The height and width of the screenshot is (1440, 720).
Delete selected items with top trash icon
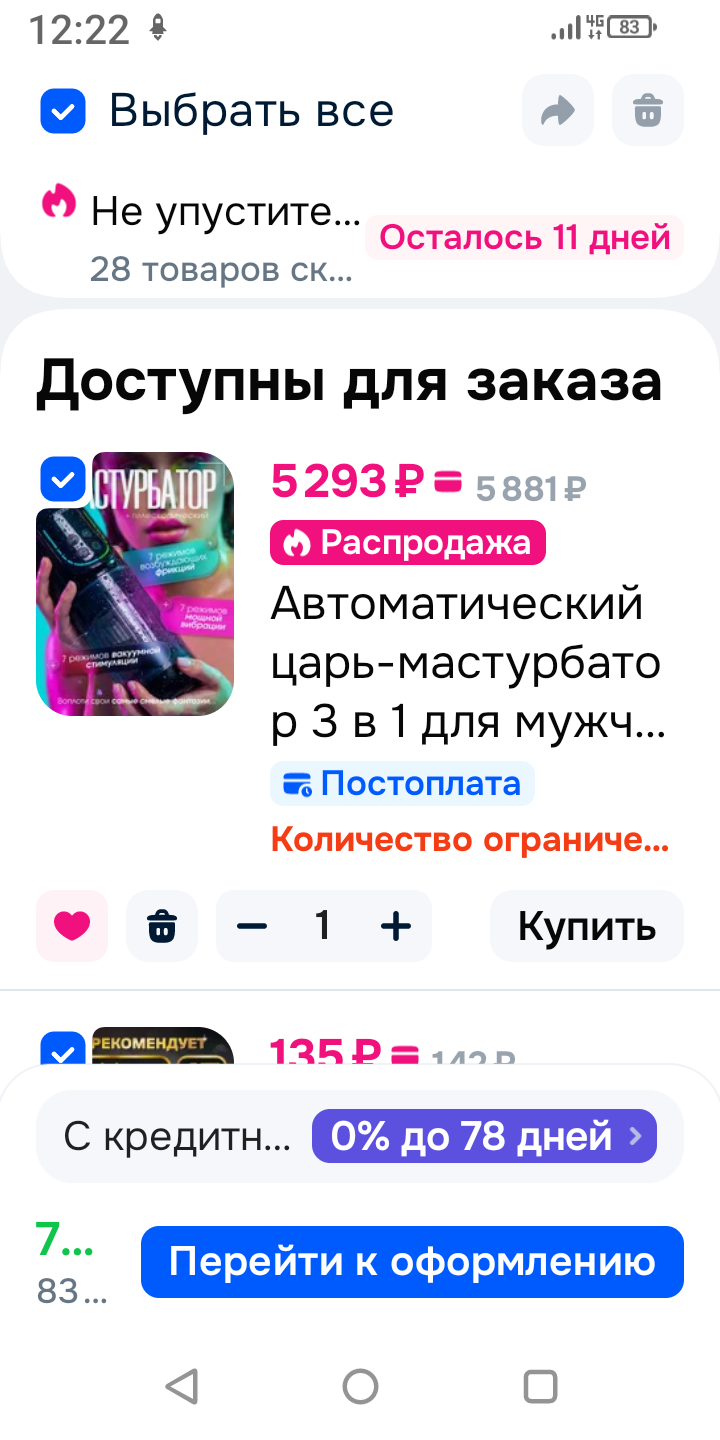tap(648, 110)
